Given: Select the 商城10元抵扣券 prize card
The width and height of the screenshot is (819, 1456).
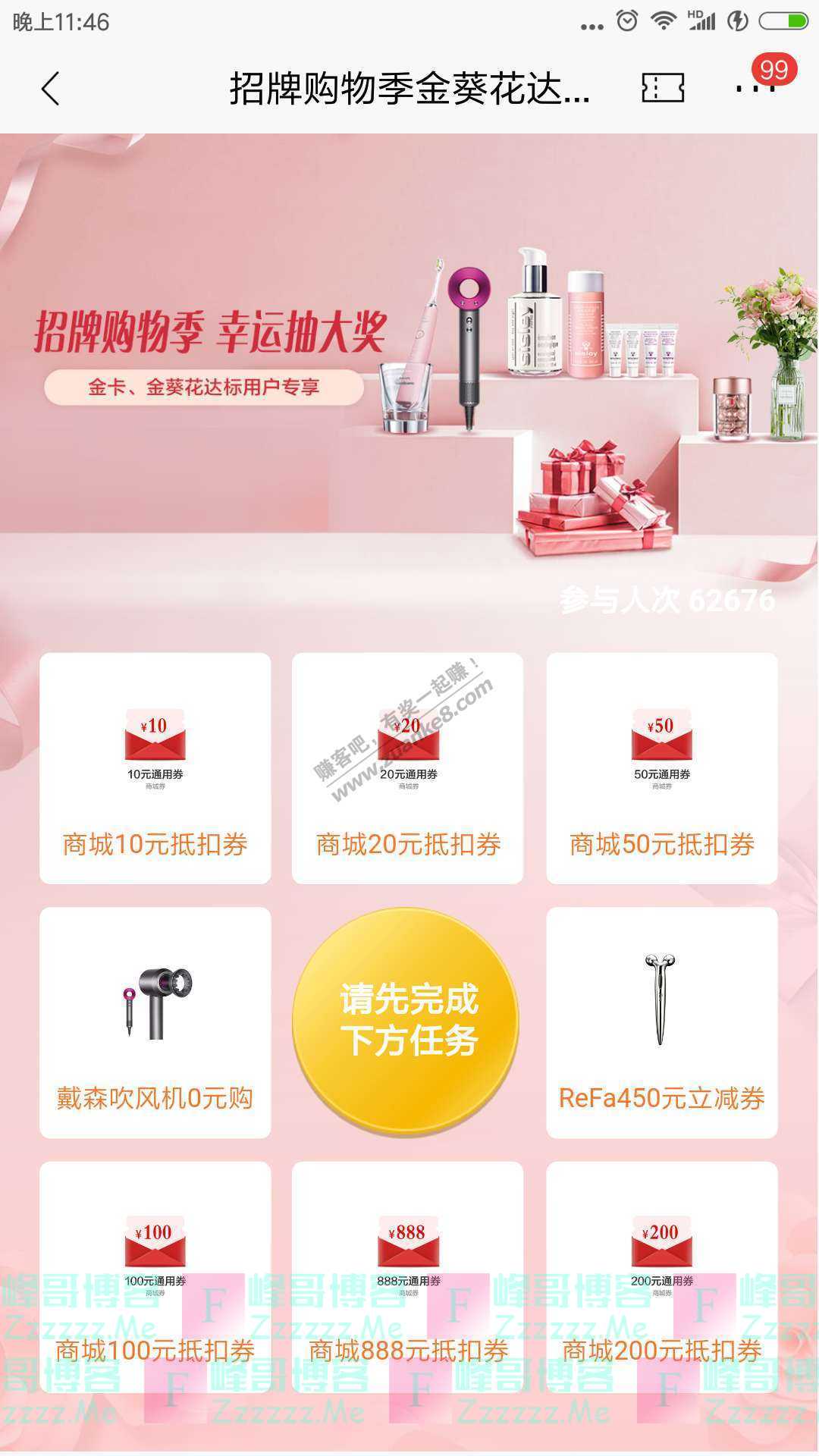Looking at the screenshot, I should point(156,766).
